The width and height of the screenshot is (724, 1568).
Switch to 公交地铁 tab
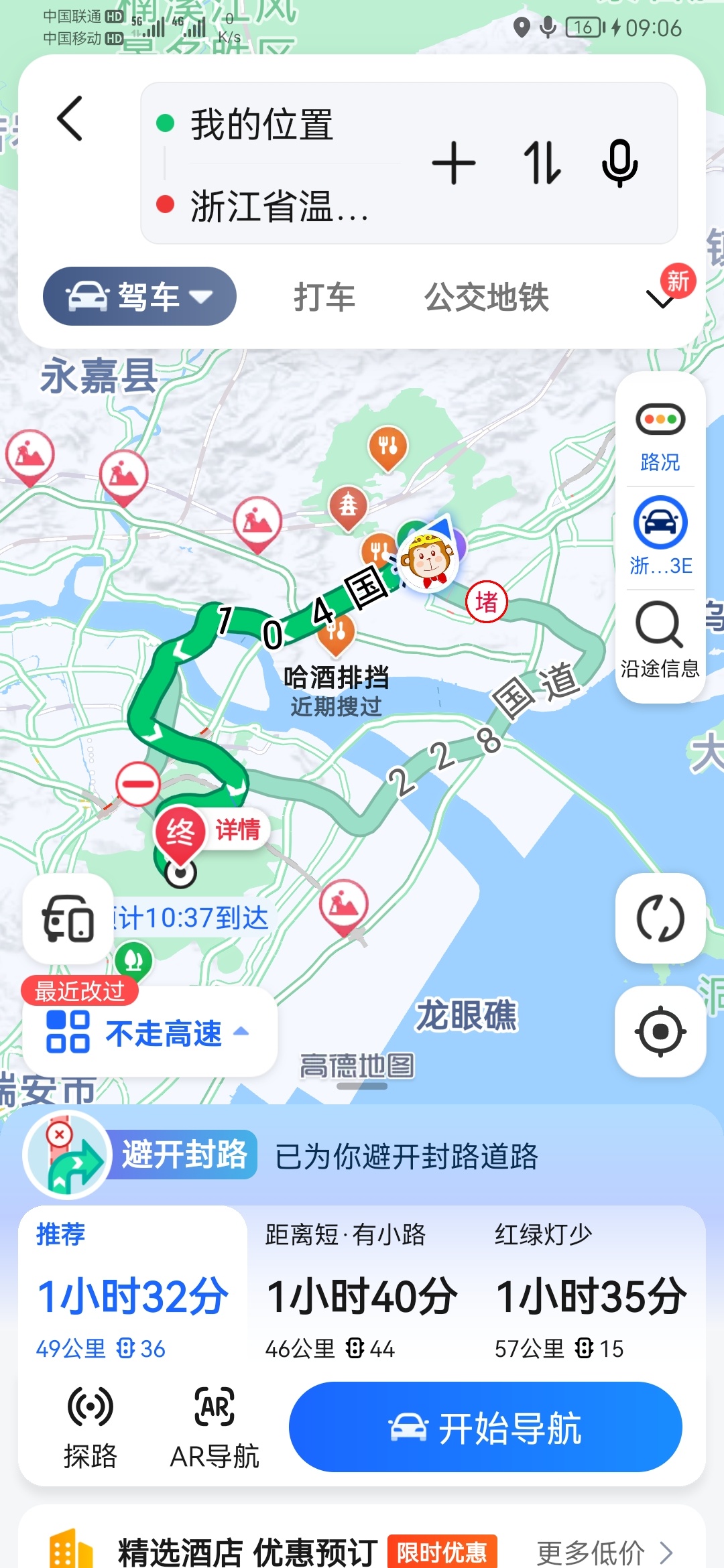click(x=487, y=297)
